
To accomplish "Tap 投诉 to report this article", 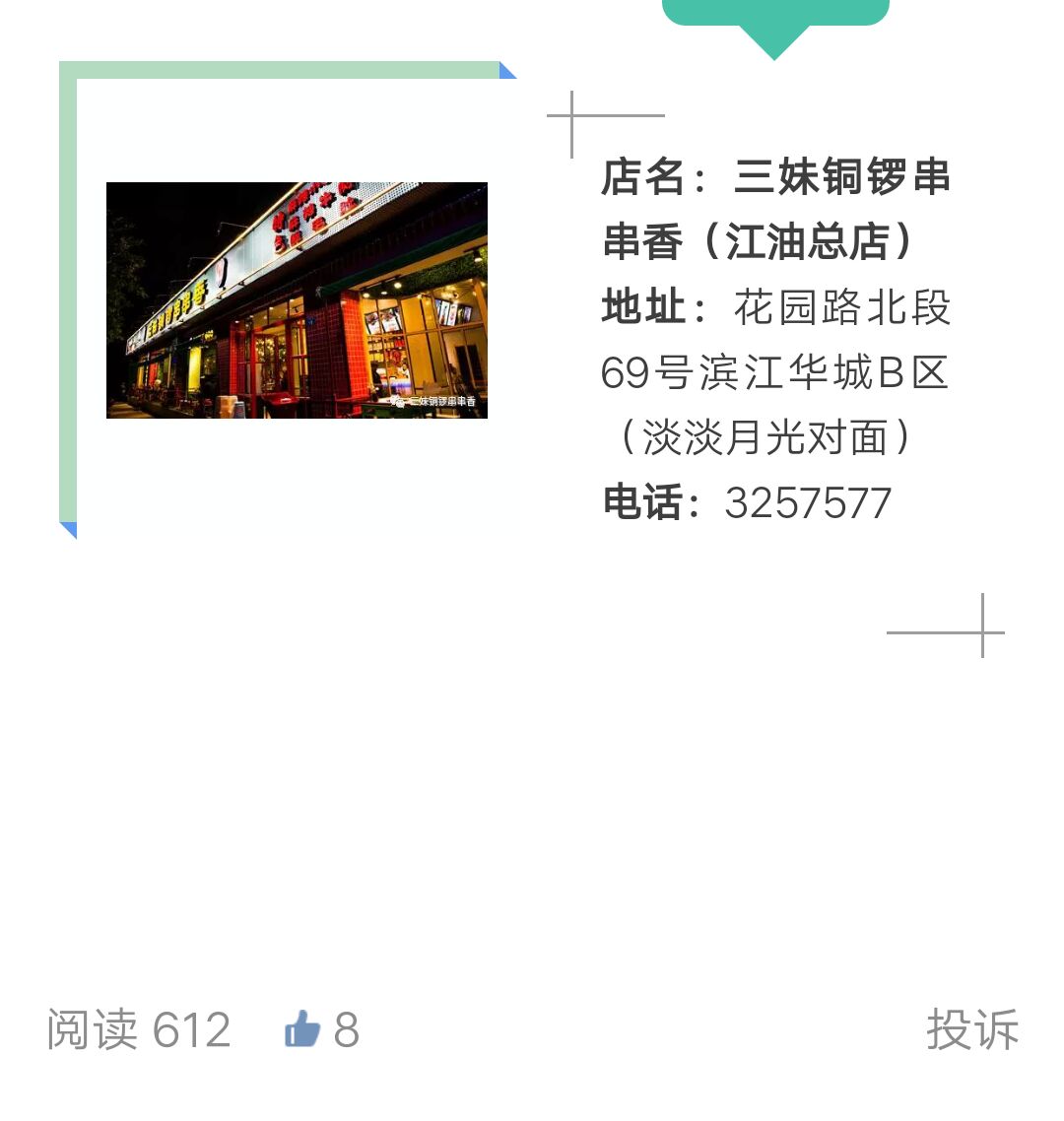I will [971, 1029].
